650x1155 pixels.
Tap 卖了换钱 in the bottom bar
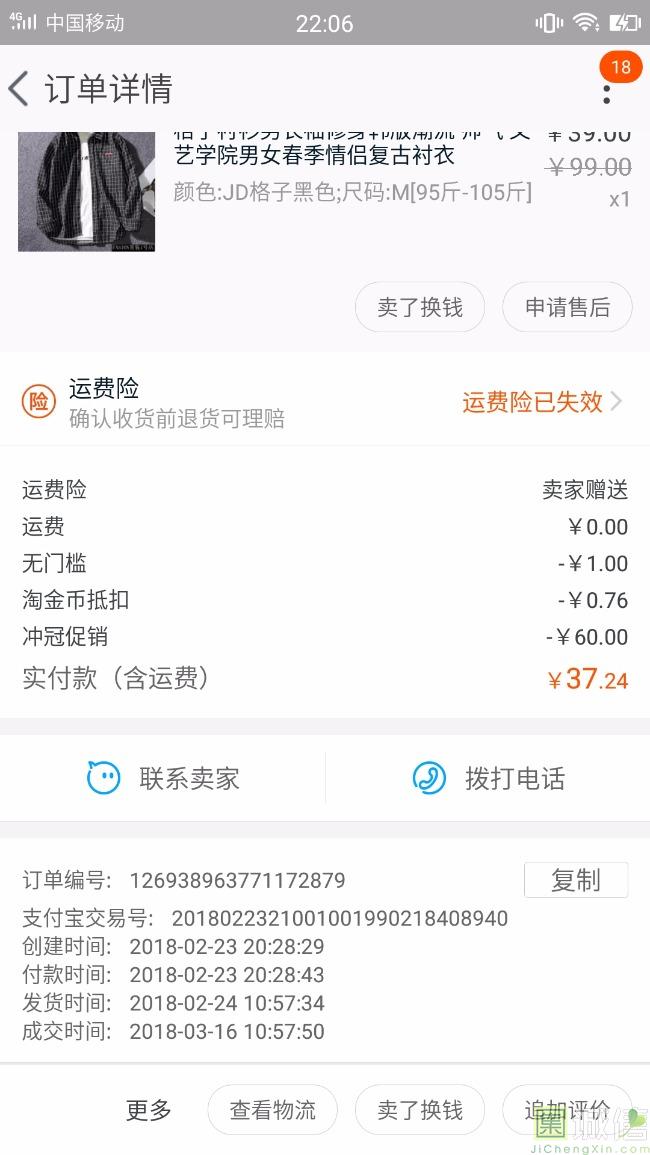[x=420, y=1110]
